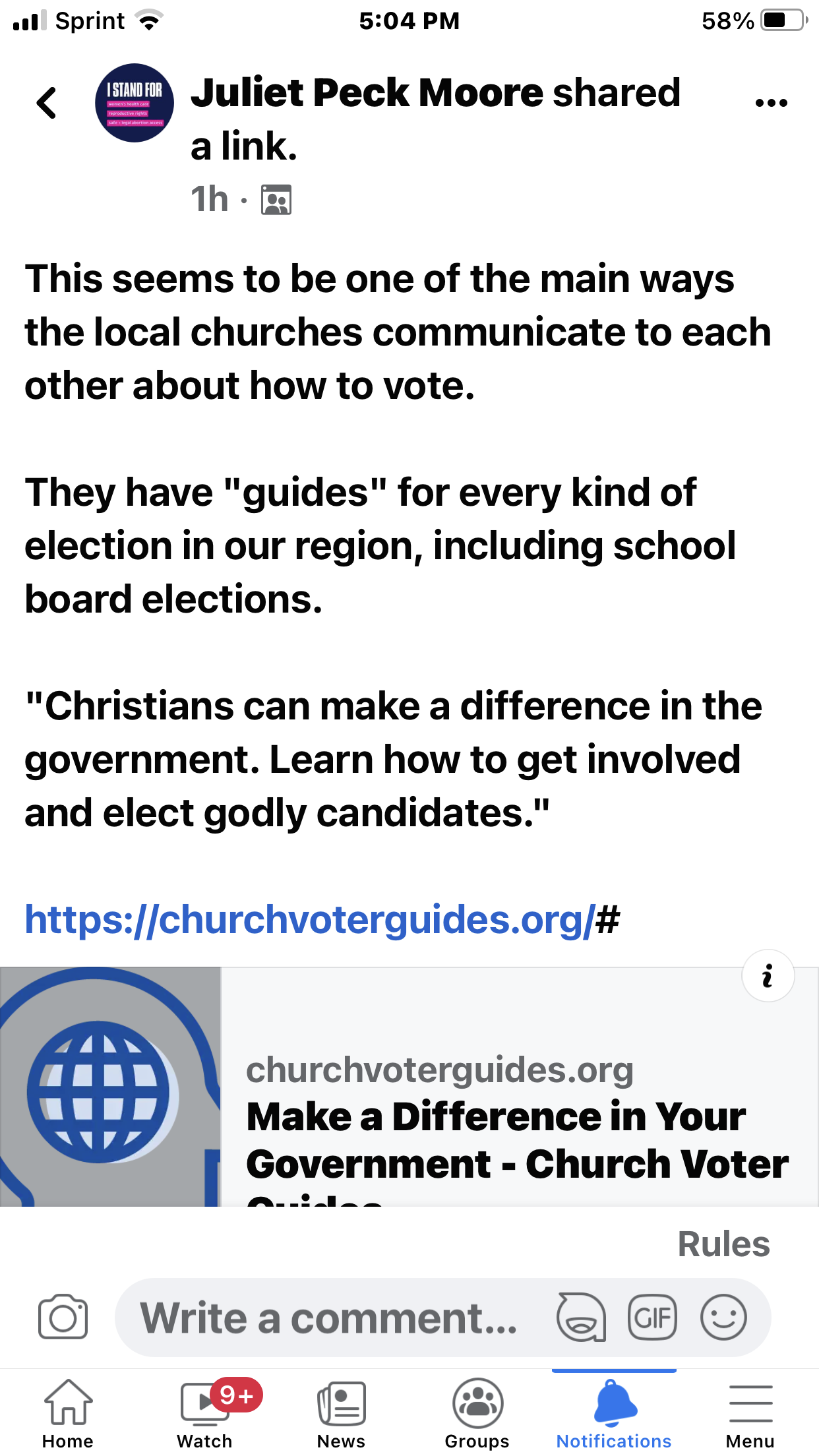Image resolution: width=819 pixels, height=1456 pixels.
Task: Insert a GIF into the comment
Action: tap(652, 1318)
